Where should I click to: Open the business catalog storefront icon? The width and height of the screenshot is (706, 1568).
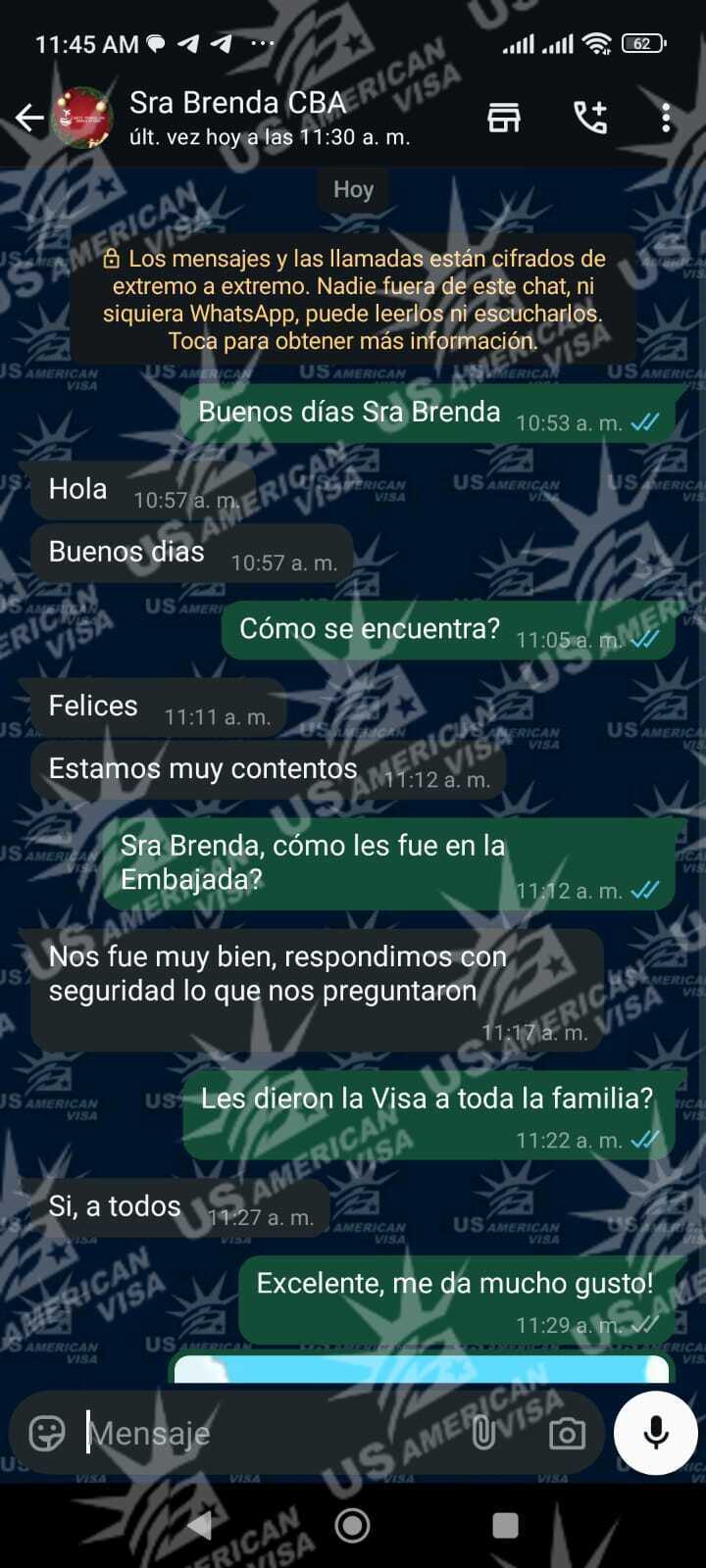click(504, 118)
